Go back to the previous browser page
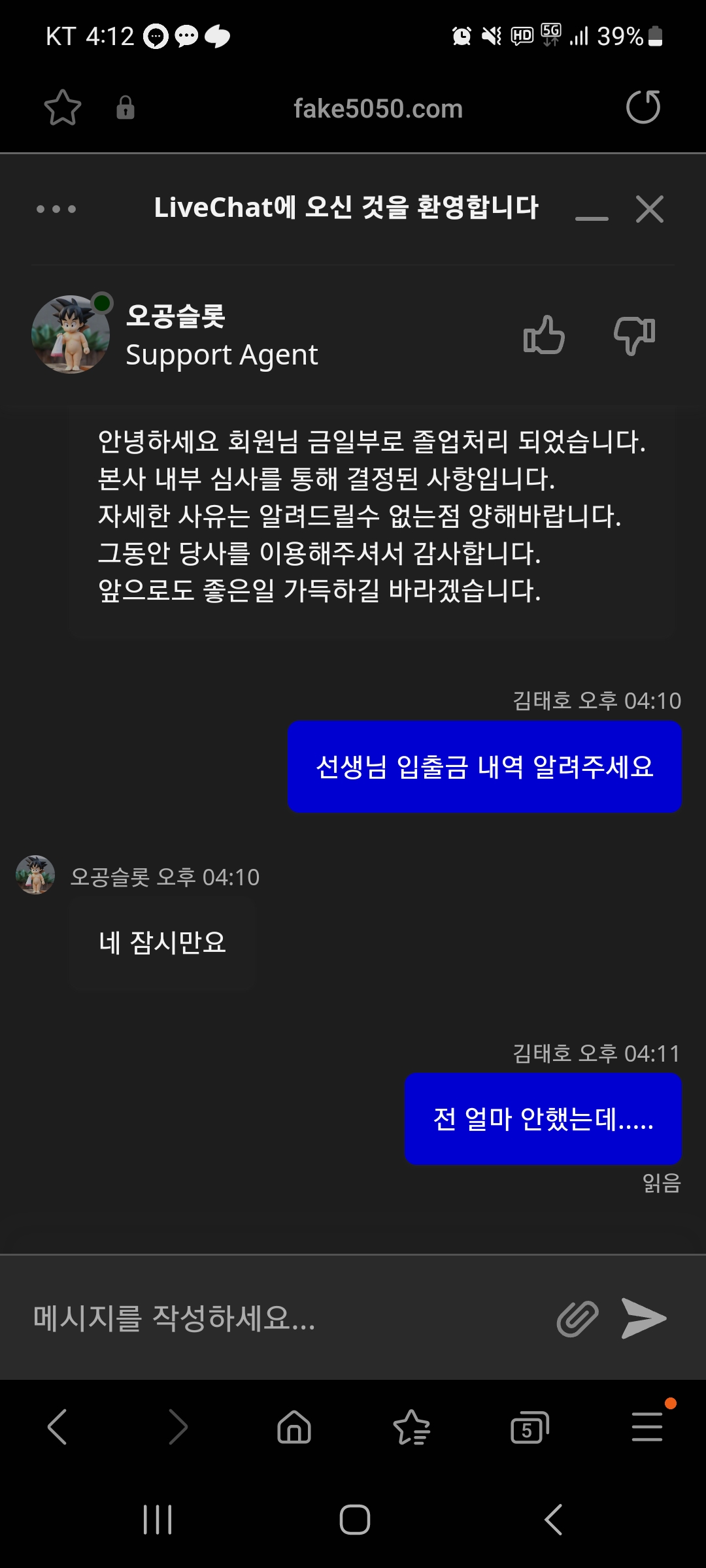Image resolution: width=706 pixels, height=1568 pixels. pyautogui.click(x=58, y=1426)
